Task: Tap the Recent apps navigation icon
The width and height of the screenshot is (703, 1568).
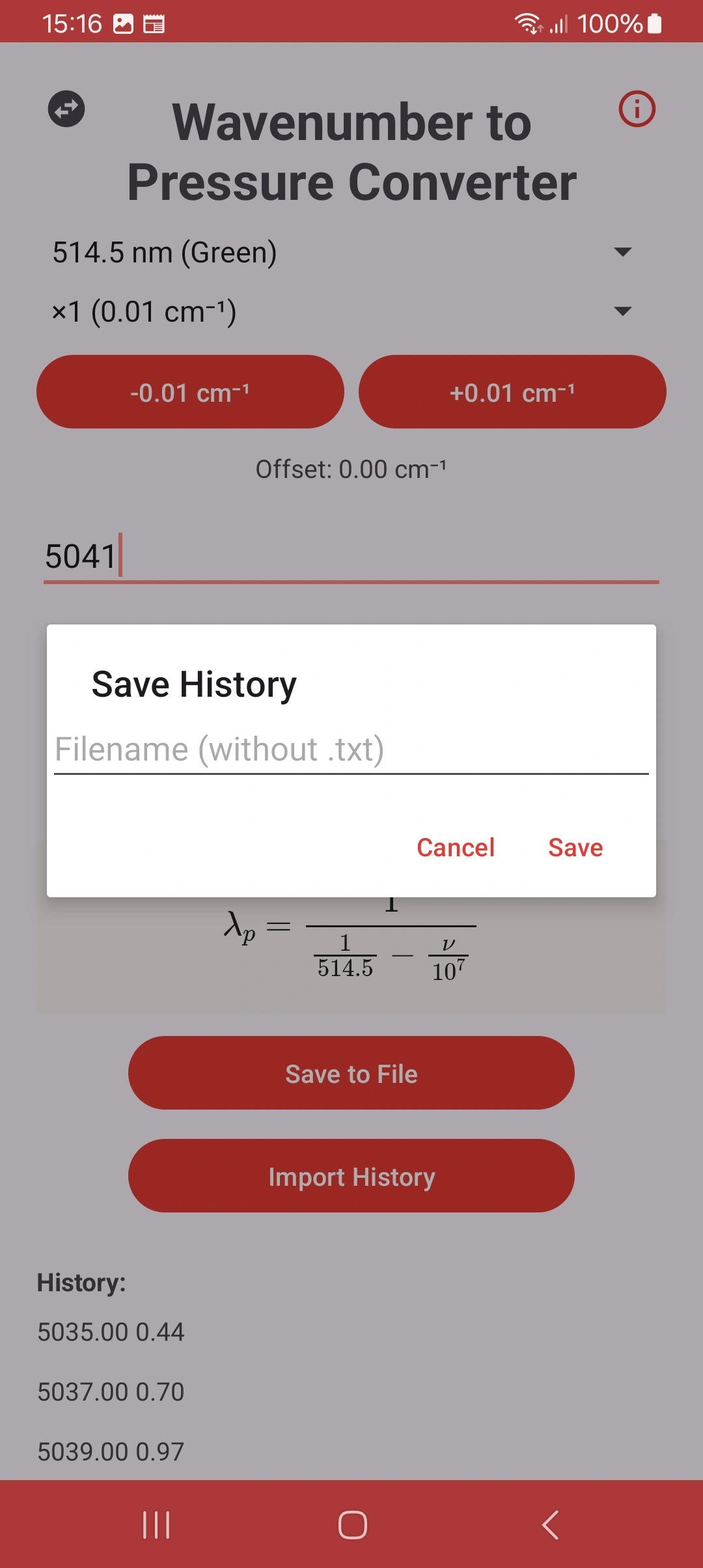Action: point(156,1524)
